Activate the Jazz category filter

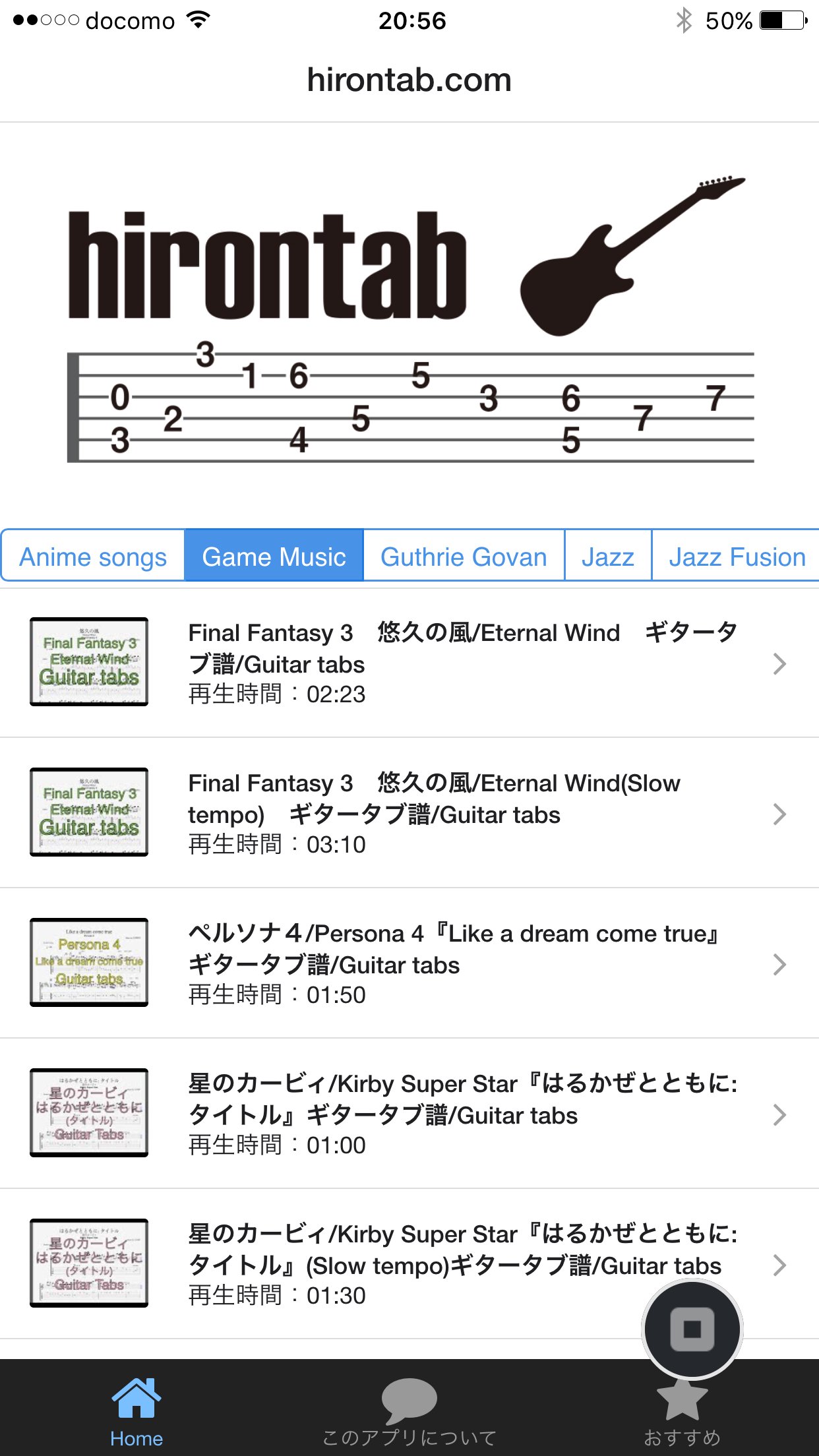tap(607, 556)
